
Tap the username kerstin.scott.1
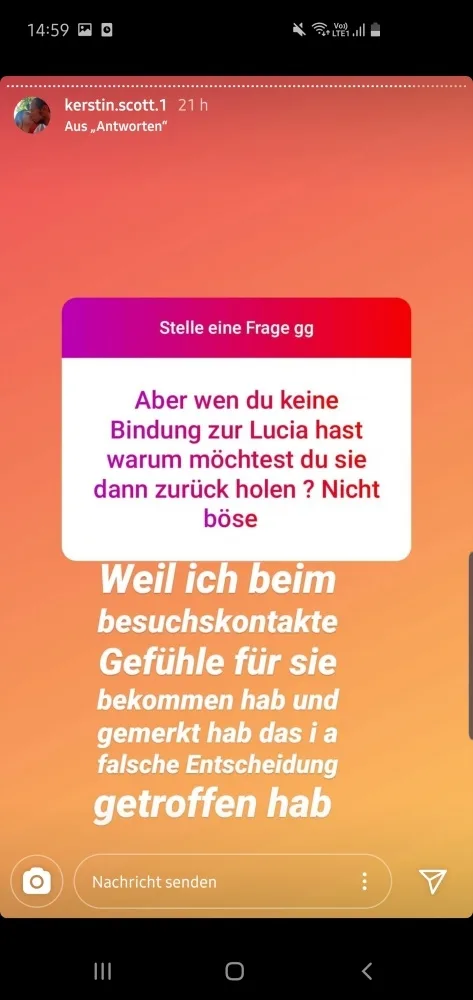click(115, 105)
